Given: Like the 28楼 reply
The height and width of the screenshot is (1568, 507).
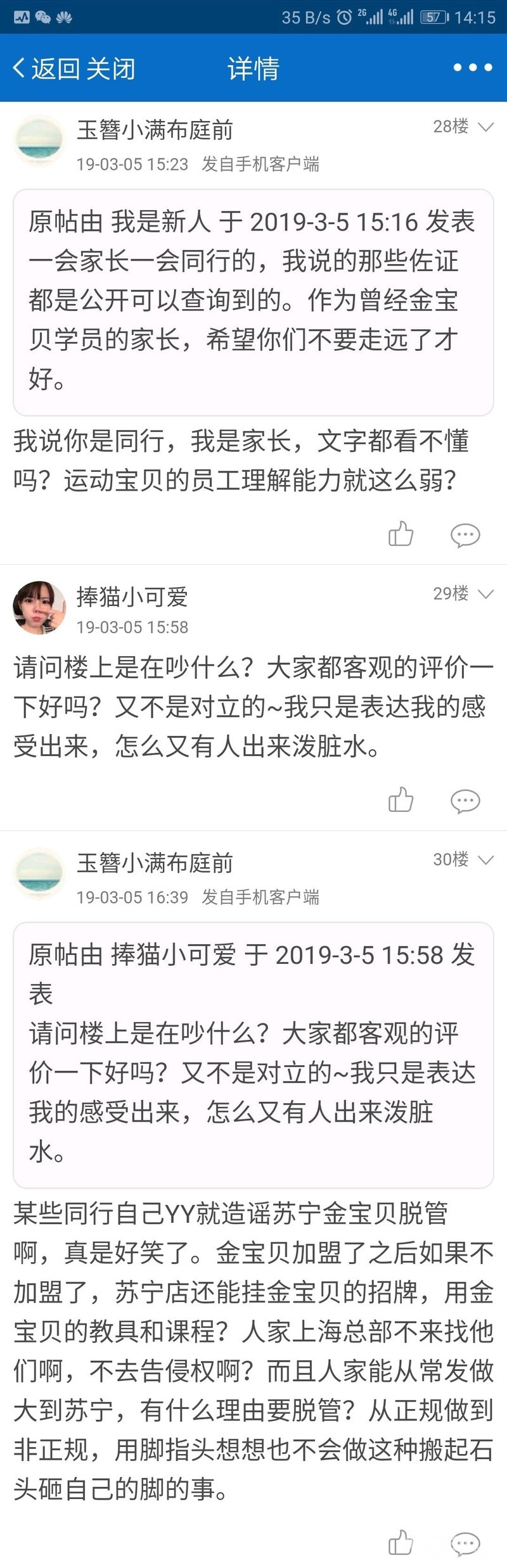Looking at the screenshot, I should pos(401,534).
